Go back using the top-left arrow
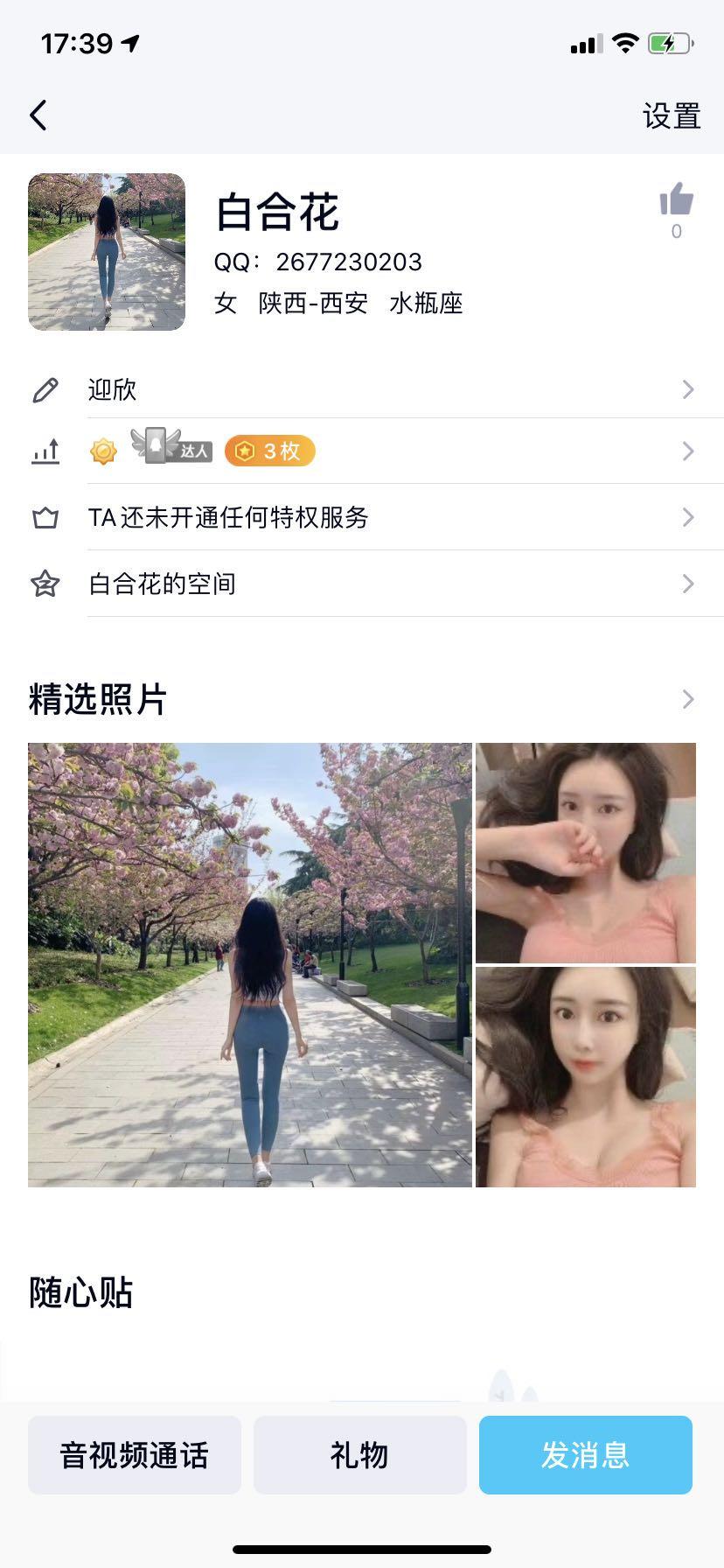This screenshot has width=724, height=1568. 38,115
